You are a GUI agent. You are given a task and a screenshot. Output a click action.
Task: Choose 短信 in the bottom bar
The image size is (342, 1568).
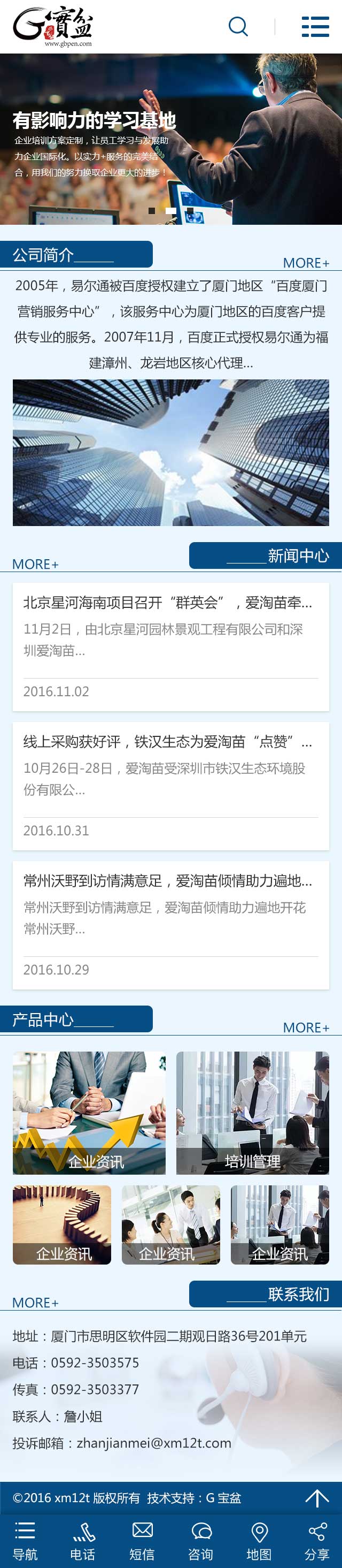(x=142, y=1541)
